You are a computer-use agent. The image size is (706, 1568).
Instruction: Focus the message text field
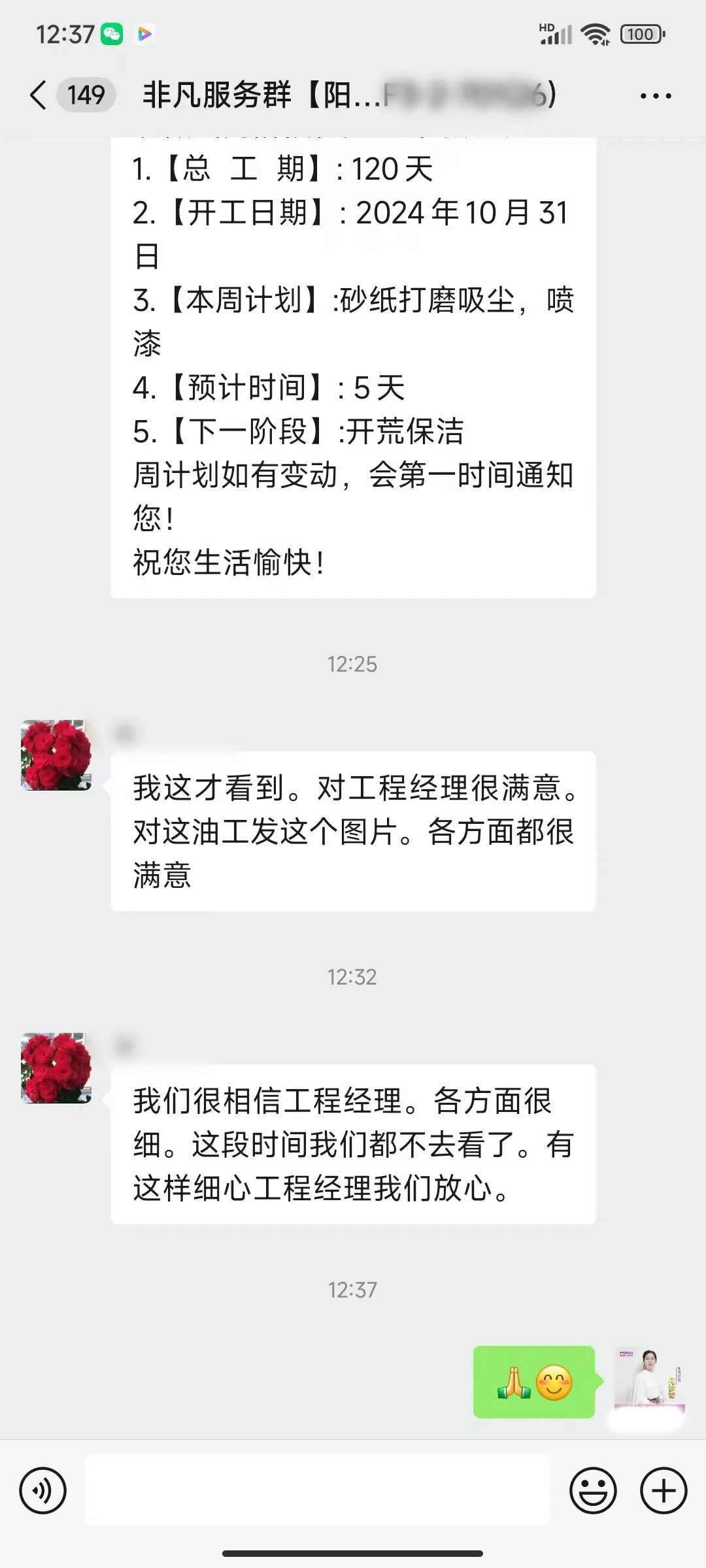[318, 1491]
